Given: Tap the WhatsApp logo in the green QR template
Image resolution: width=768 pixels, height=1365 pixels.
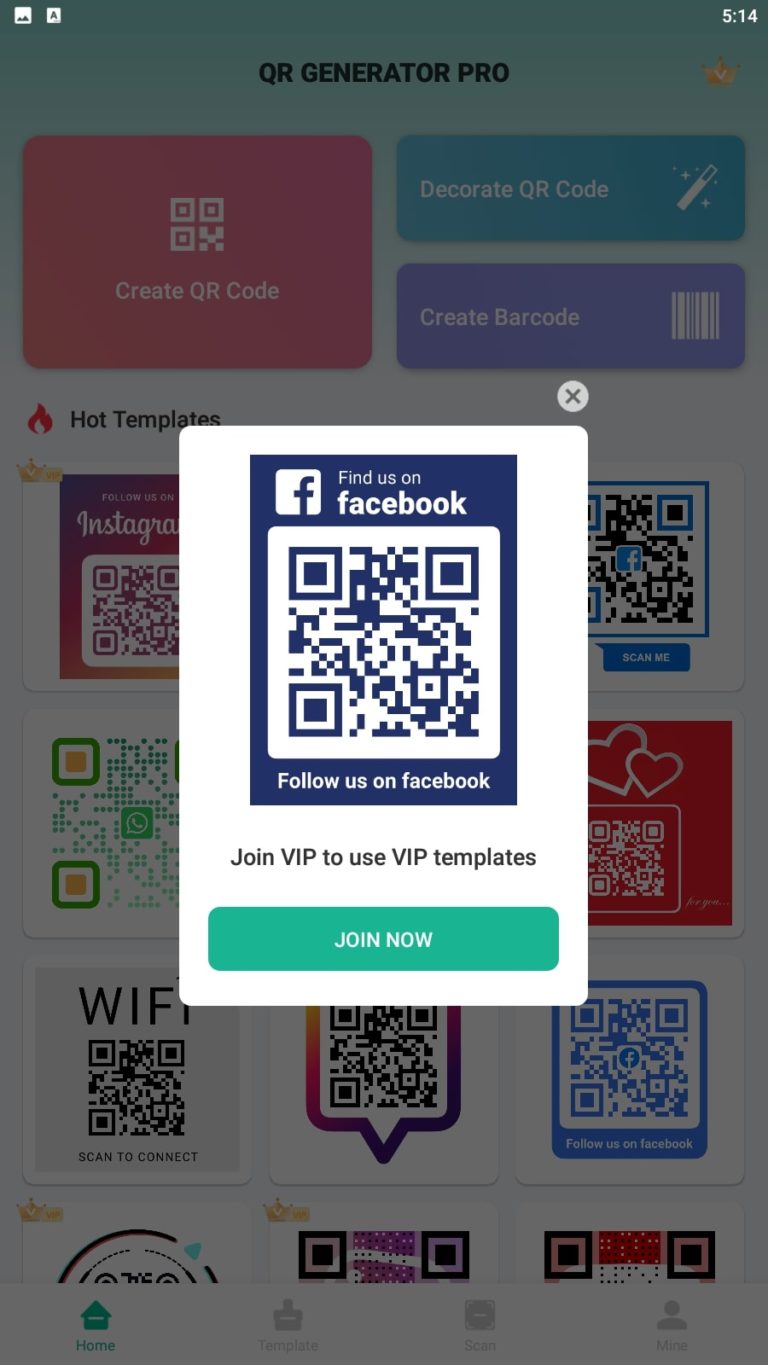Looking at the screenshot, I should (136, 823).
